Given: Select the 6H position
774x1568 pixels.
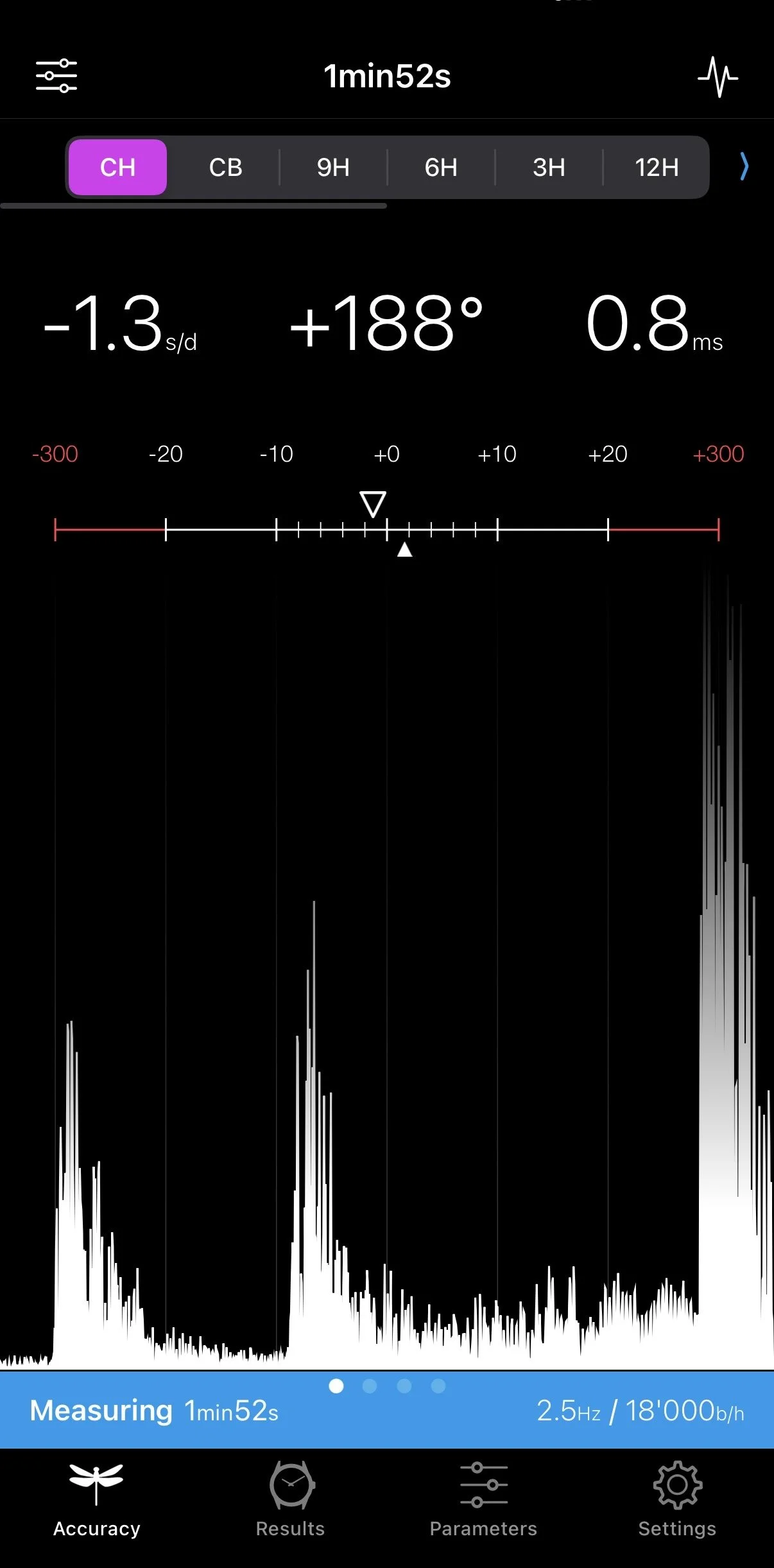Looking at the screenshot, I should [x=441, y=168].
